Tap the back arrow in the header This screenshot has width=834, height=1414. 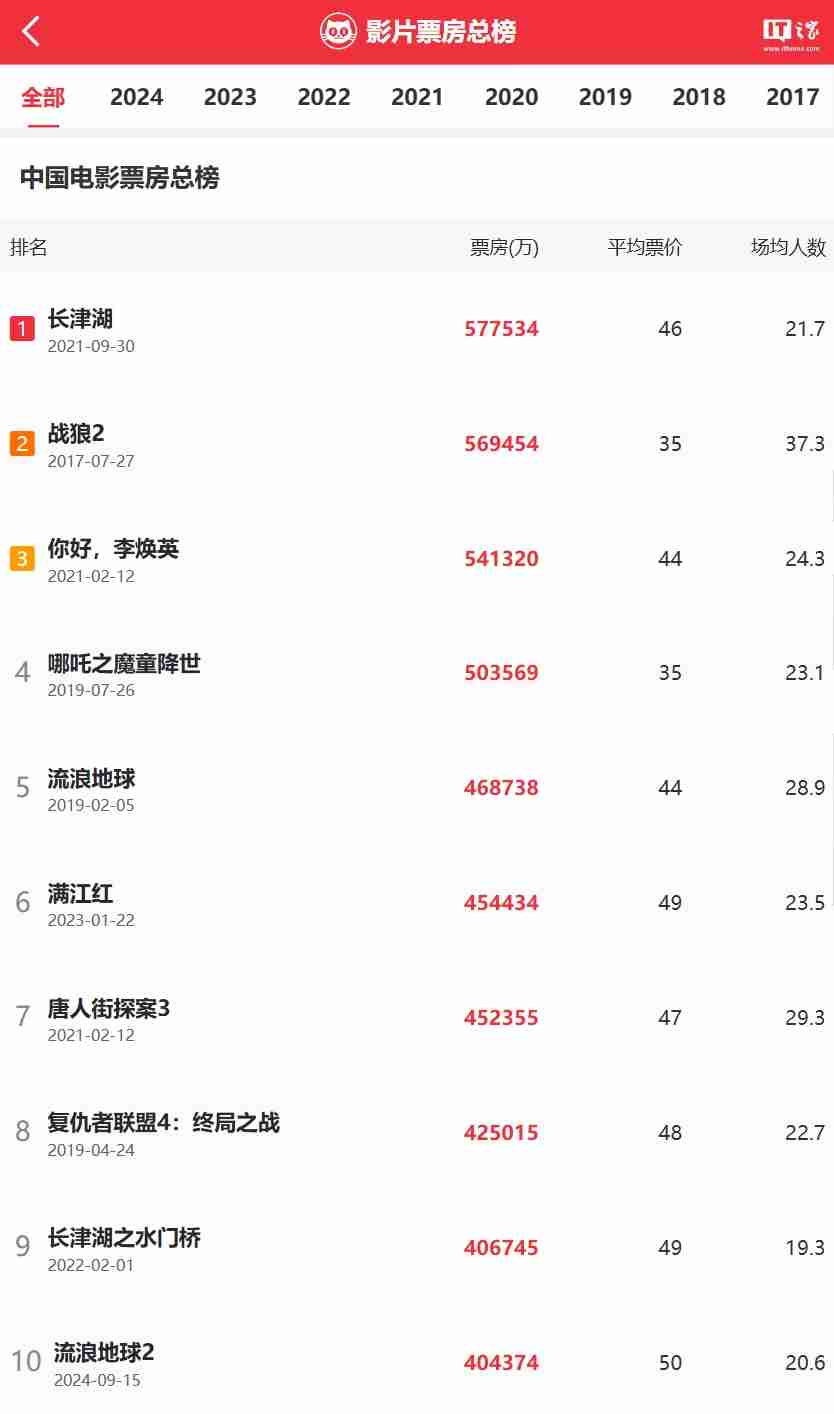pyautogui.click(x=30, y=30)
